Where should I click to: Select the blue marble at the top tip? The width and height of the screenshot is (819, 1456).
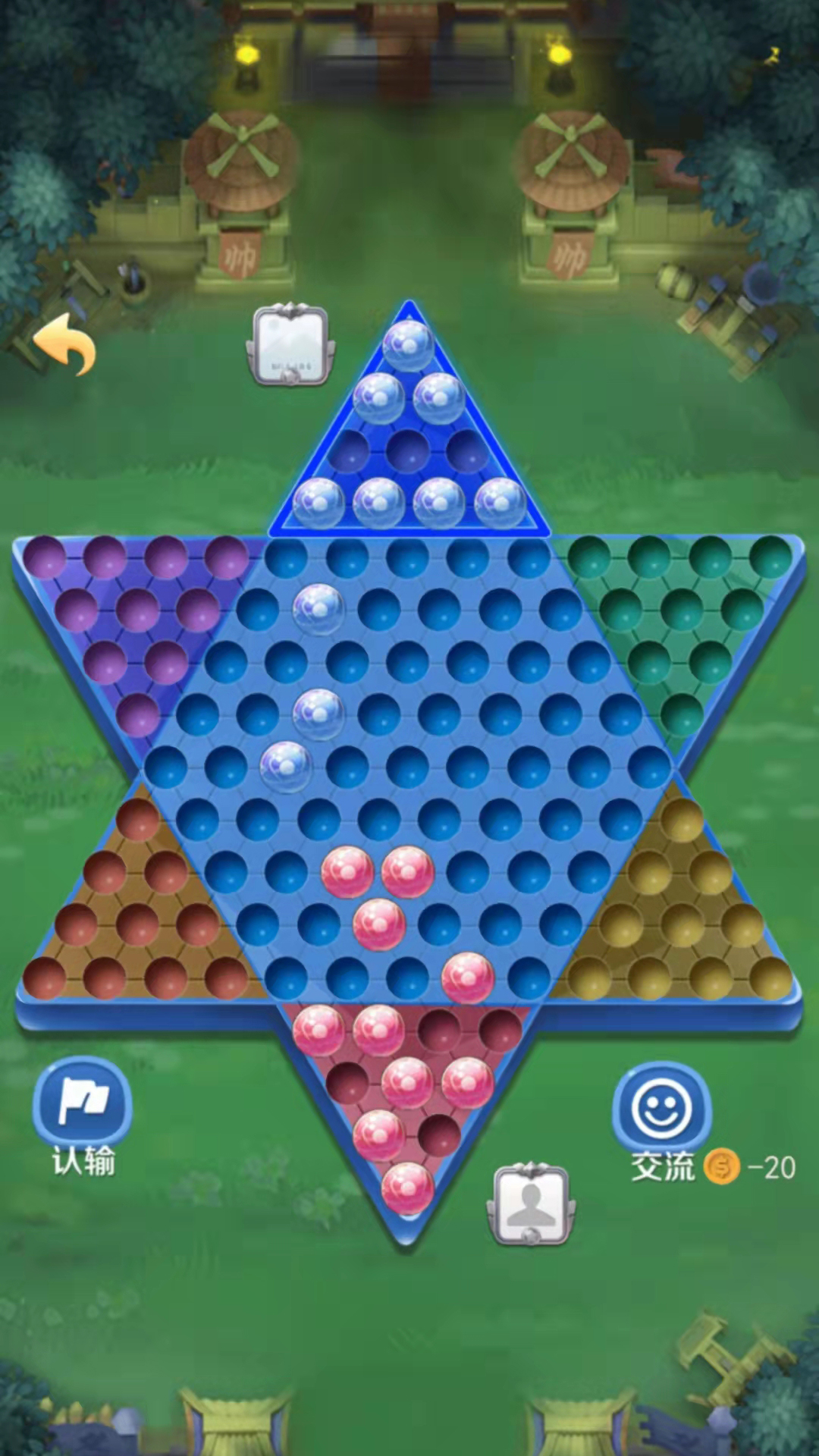point(408,346)
